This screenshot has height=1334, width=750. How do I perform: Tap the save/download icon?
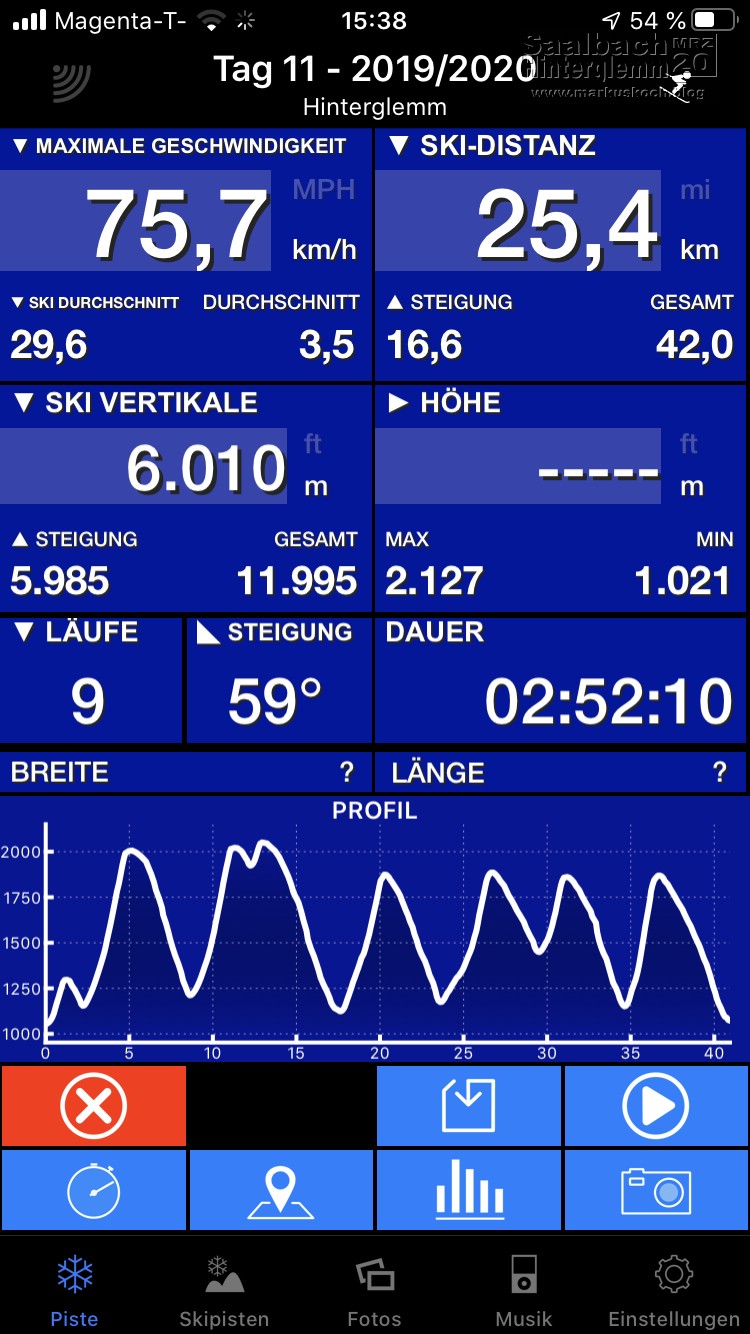coord(468,1105)
